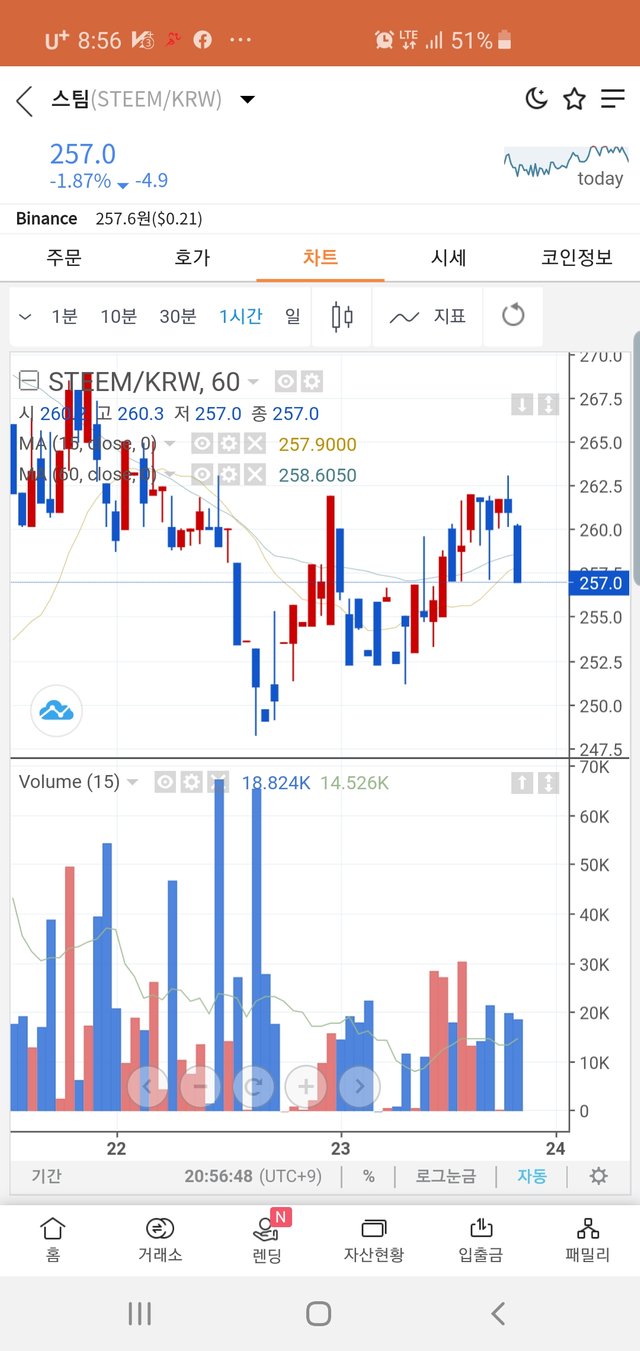Go to the 거래소 exchange tab

[160, 1240]
